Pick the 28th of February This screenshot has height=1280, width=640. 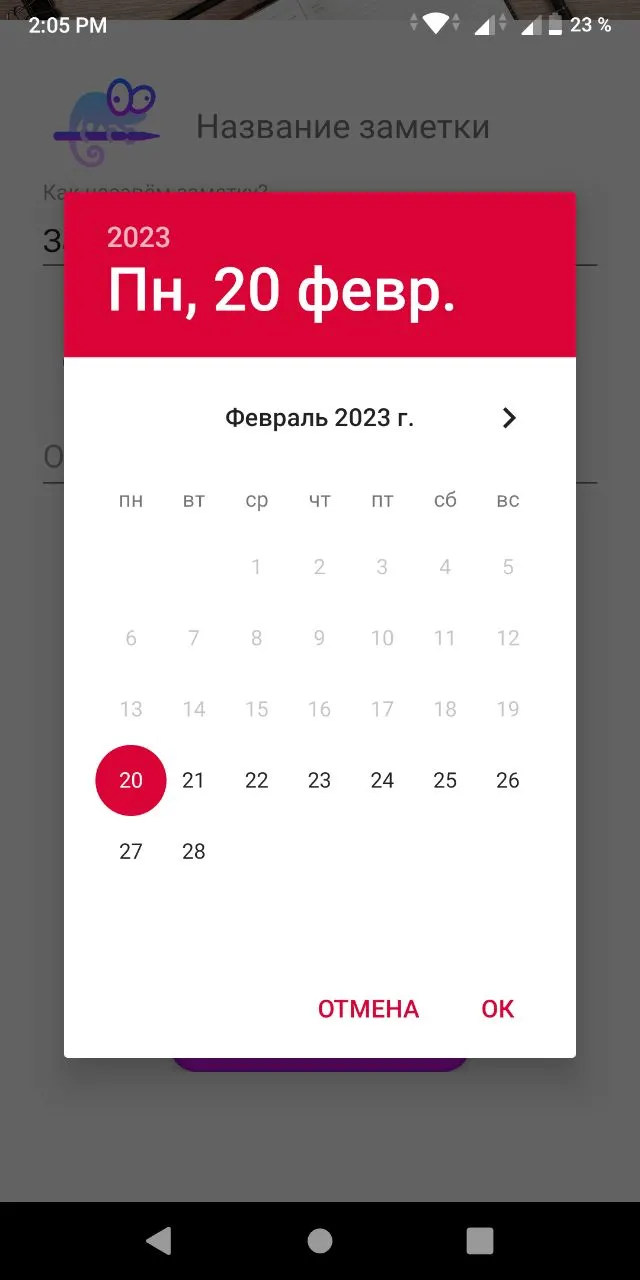(194, 851)
